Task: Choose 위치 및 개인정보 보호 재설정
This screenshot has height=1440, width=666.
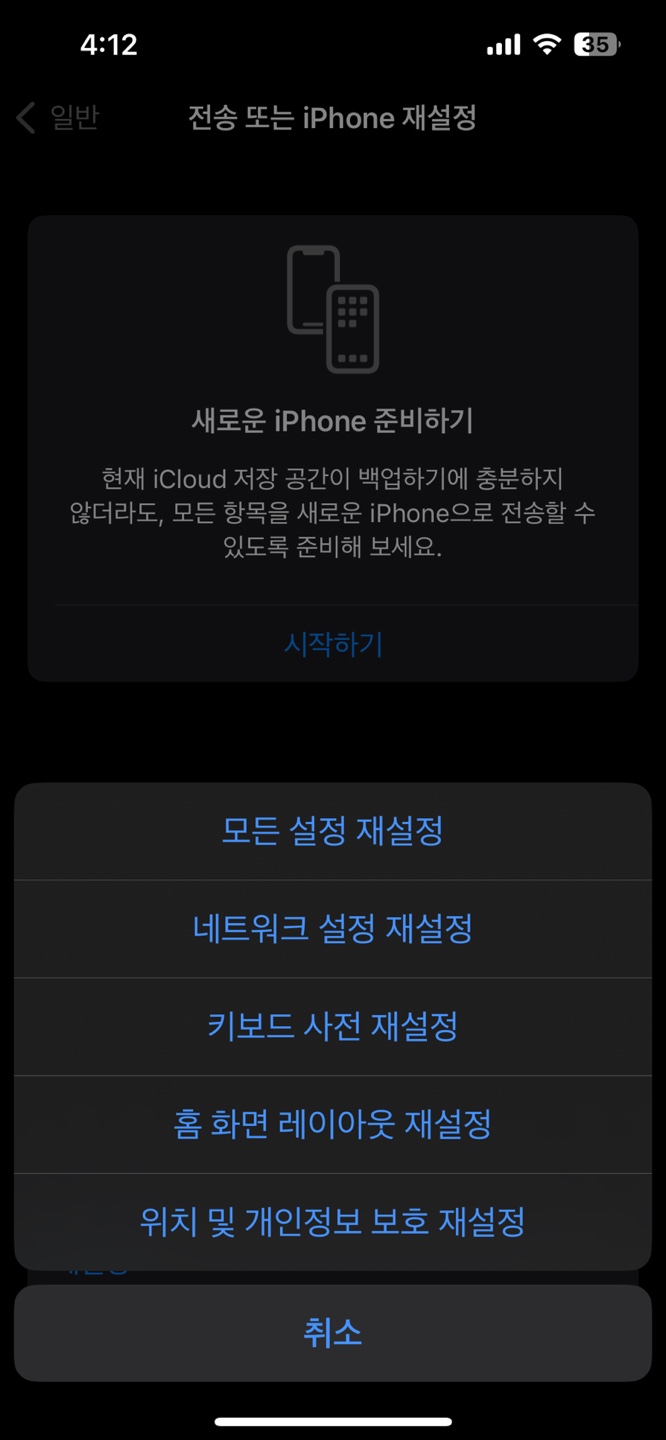Action: pyautogui.click(x=332, y=1222)
